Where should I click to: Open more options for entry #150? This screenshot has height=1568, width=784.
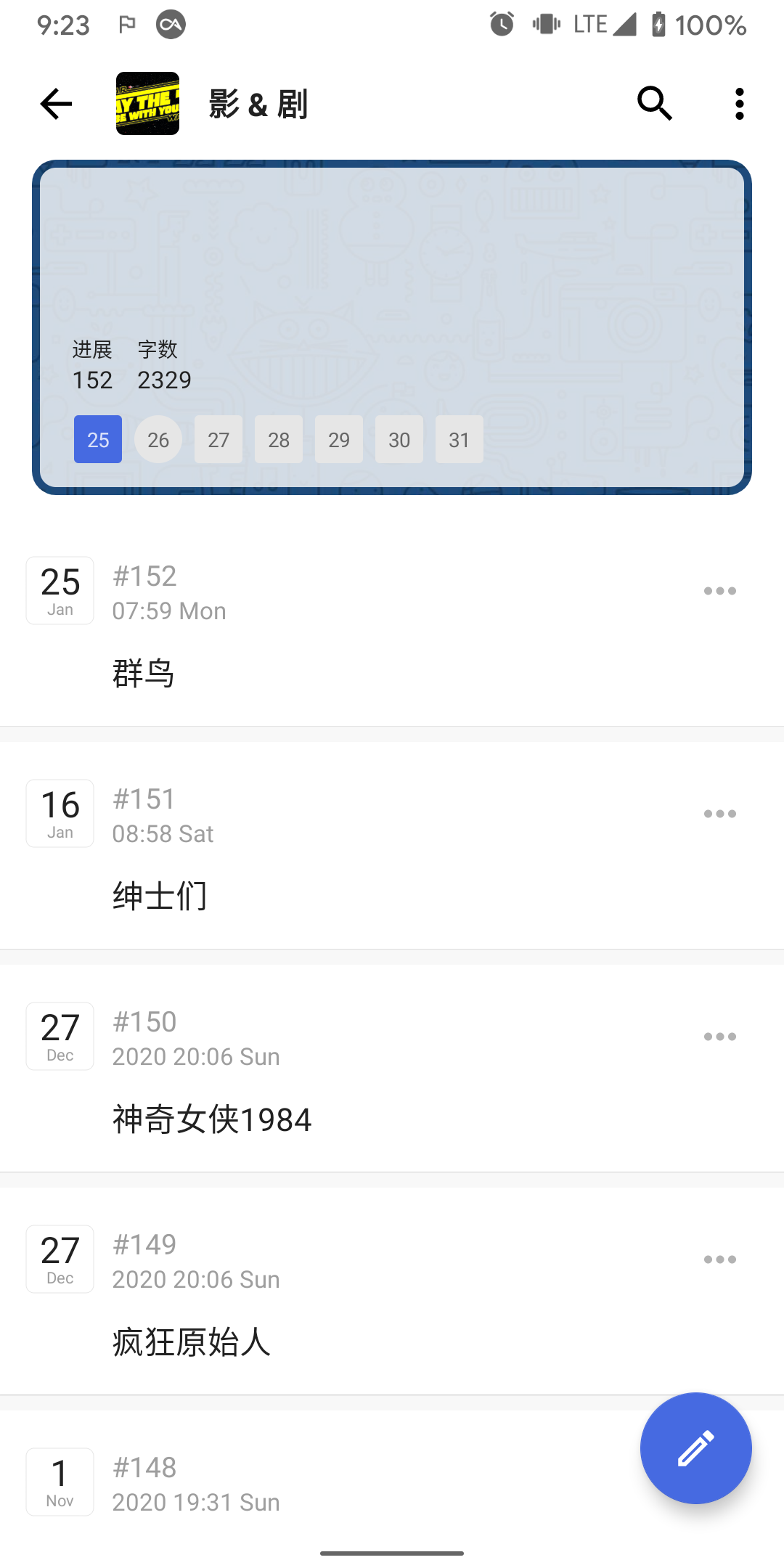tap(720, 1037)
